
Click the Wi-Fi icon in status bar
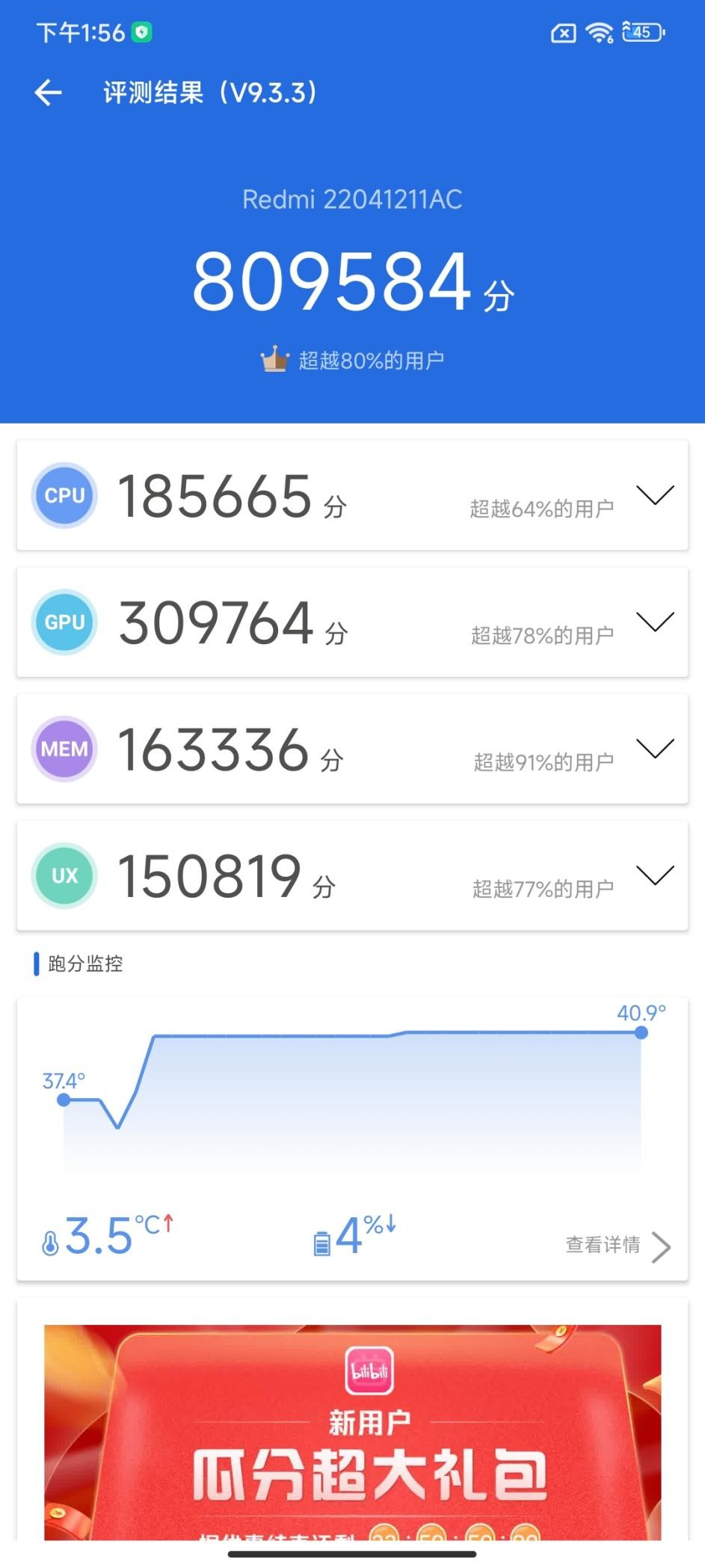click(597, 31)
